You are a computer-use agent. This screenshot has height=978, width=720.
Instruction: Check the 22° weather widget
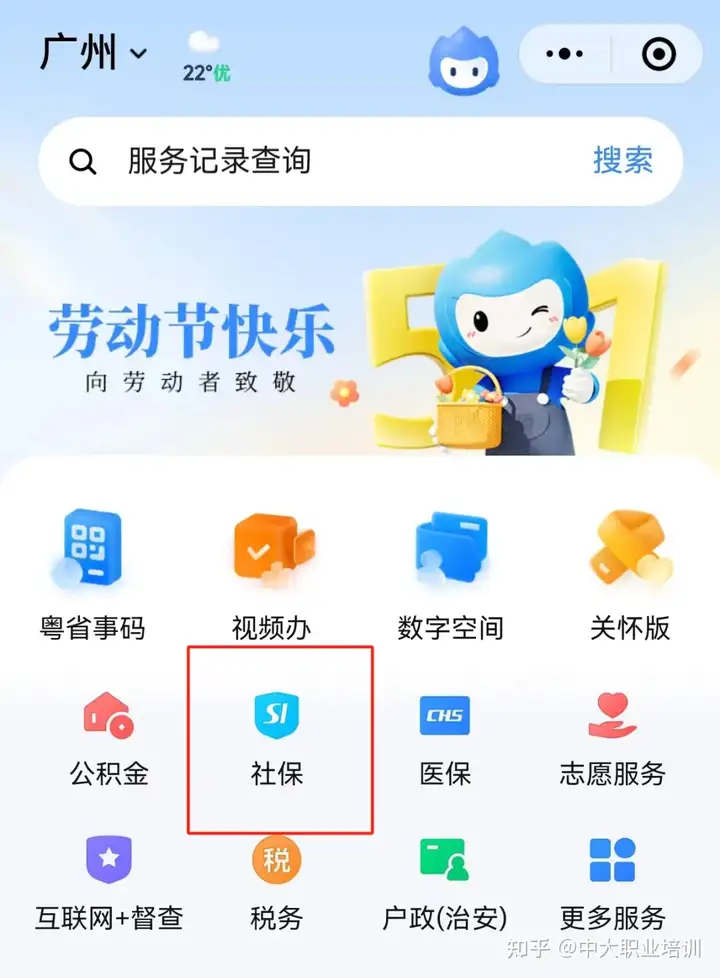(206, 58)
